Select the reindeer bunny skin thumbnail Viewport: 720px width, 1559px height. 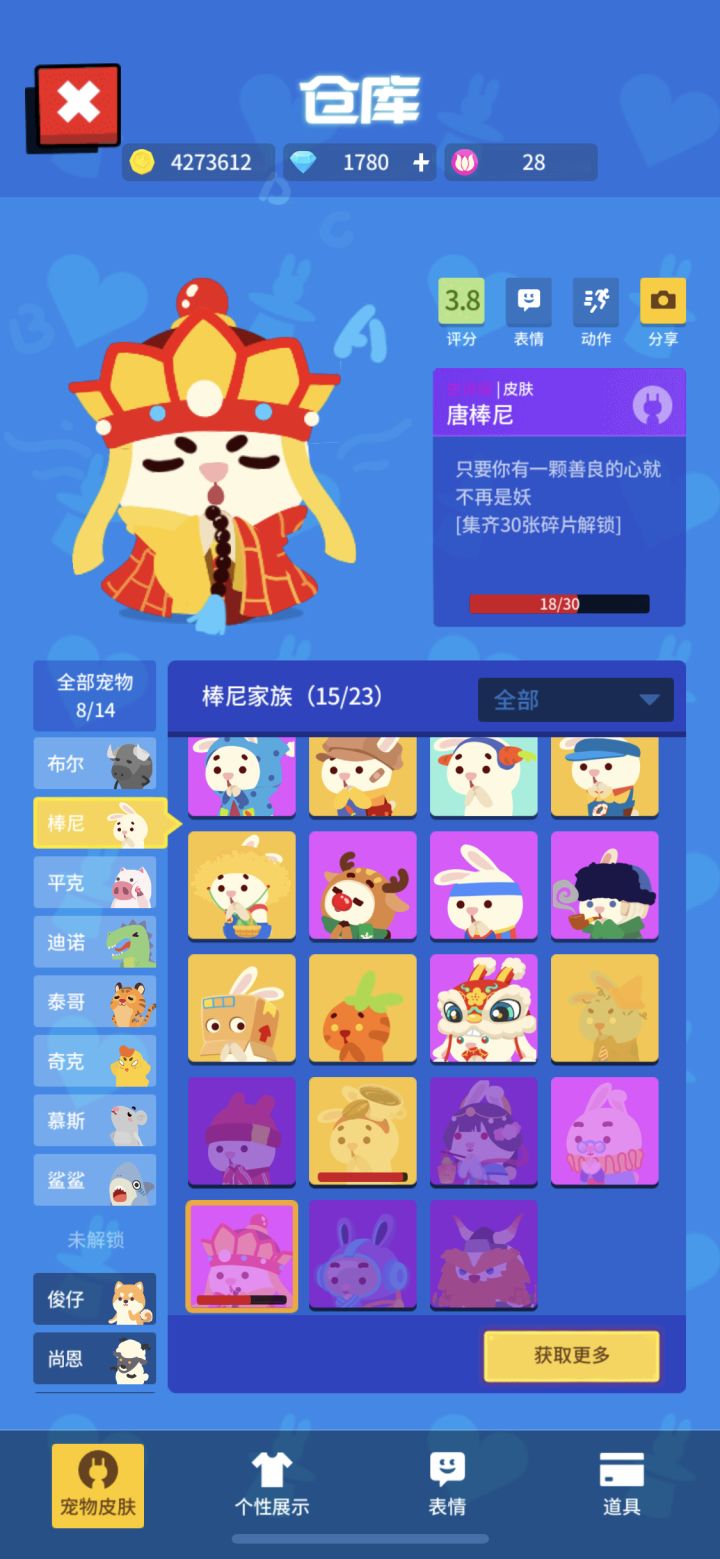(x=362, y=884)
